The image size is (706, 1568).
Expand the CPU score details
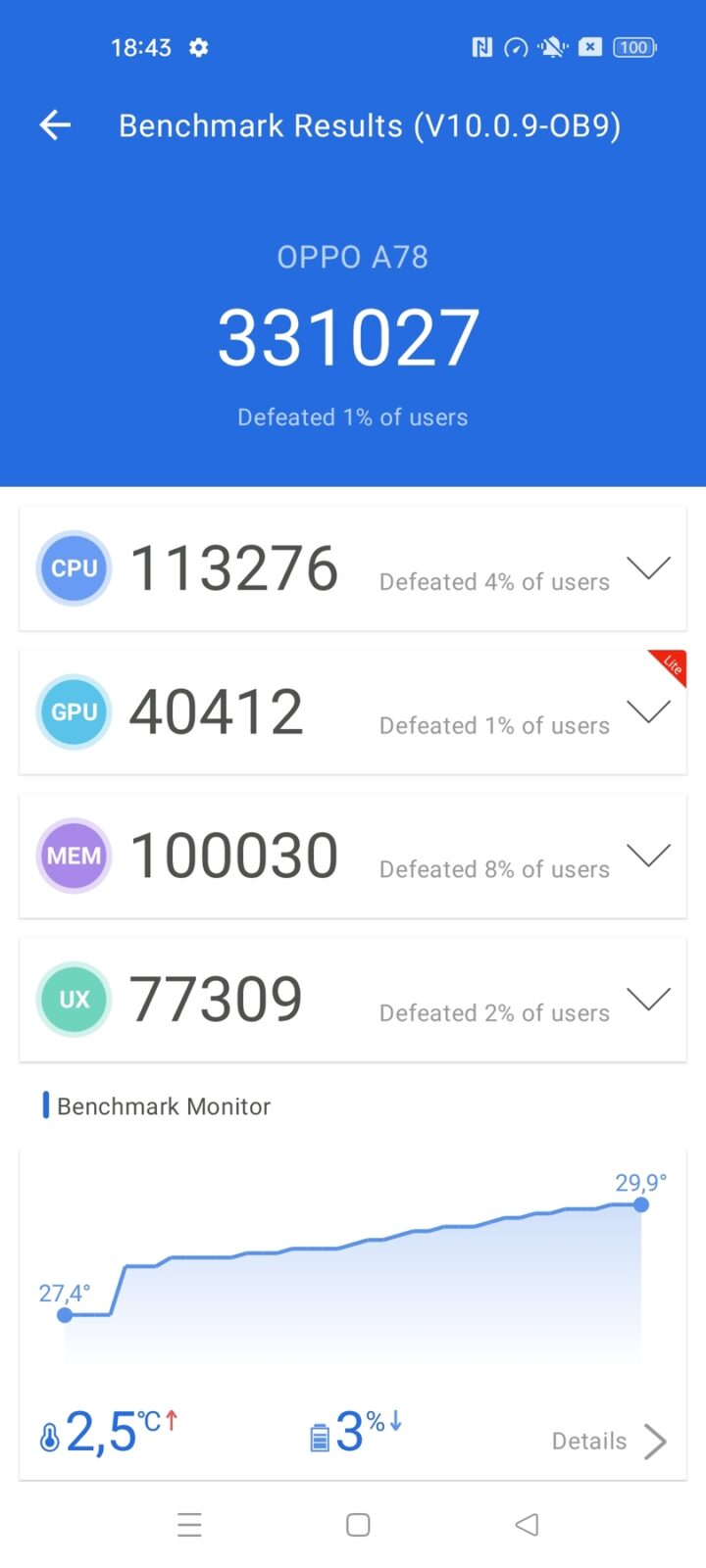pyautogui.click(x=648, y=568)
